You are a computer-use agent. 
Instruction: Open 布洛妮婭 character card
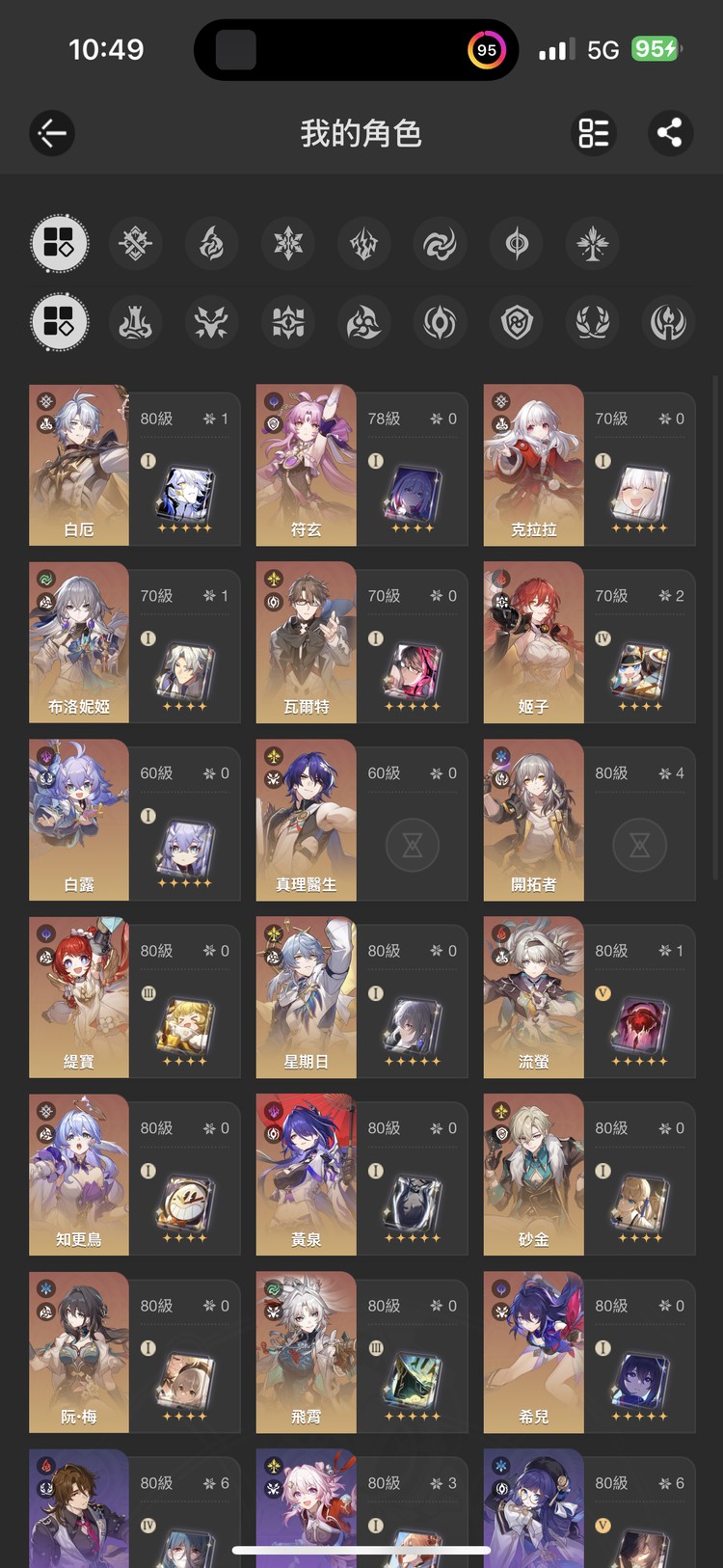134,643
